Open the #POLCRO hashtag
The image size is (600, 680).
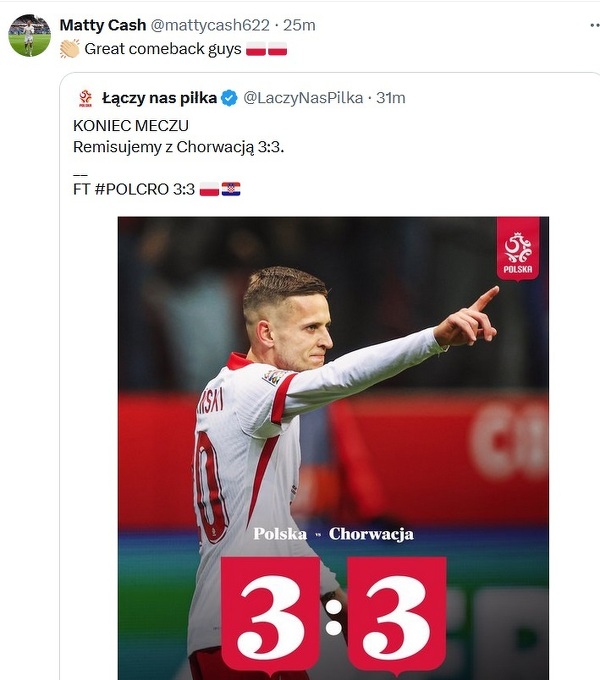pyautogui.click(x=132, y=190)
